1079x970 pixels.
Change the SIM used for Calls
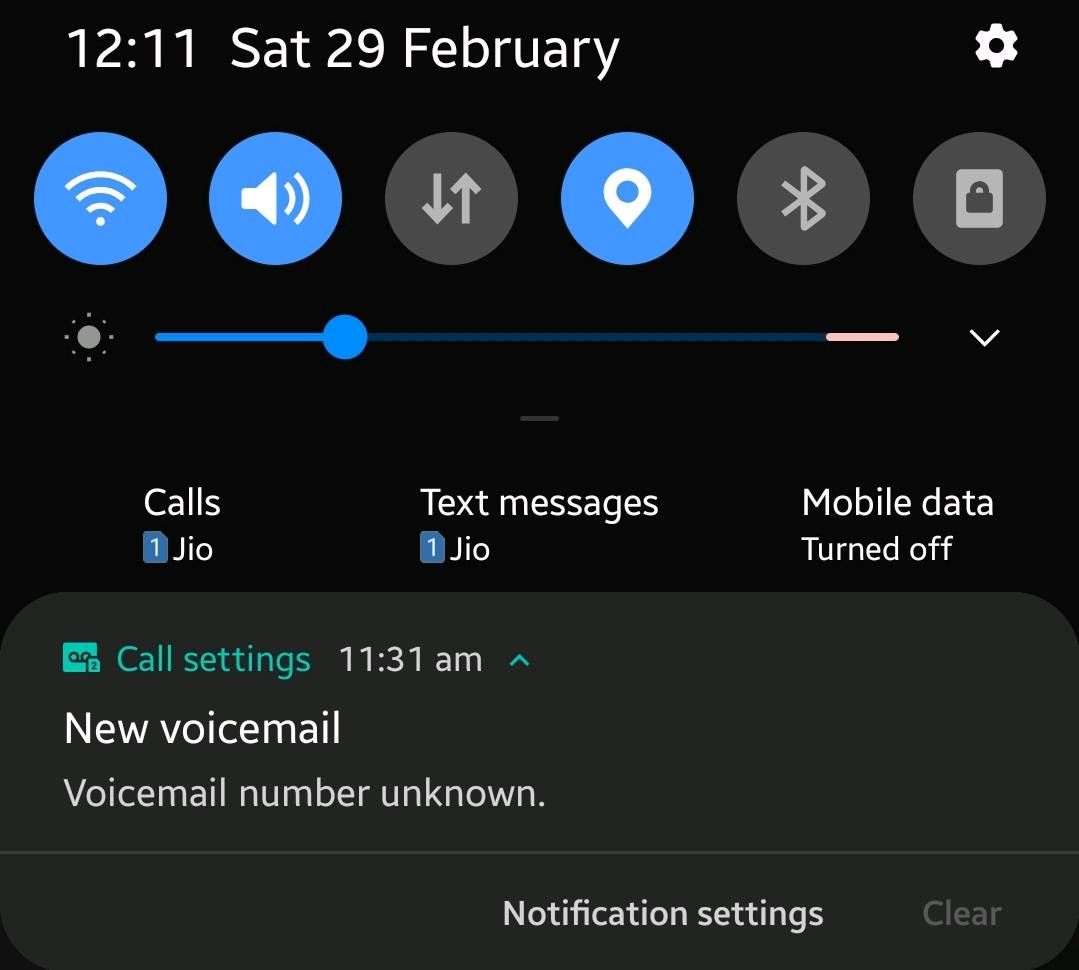181,525
